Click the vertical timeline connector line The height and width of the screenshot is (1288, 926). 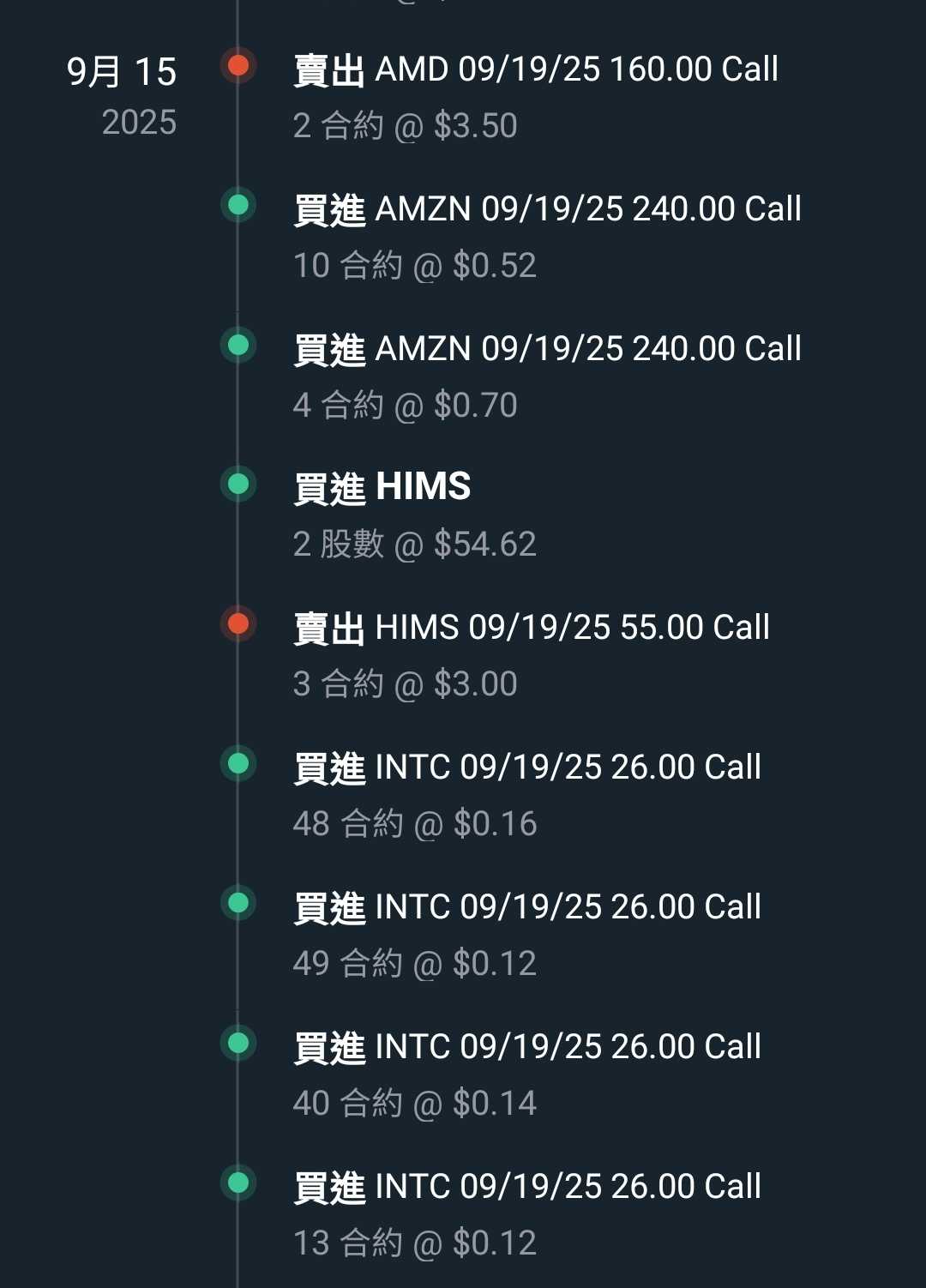point(238,412)
